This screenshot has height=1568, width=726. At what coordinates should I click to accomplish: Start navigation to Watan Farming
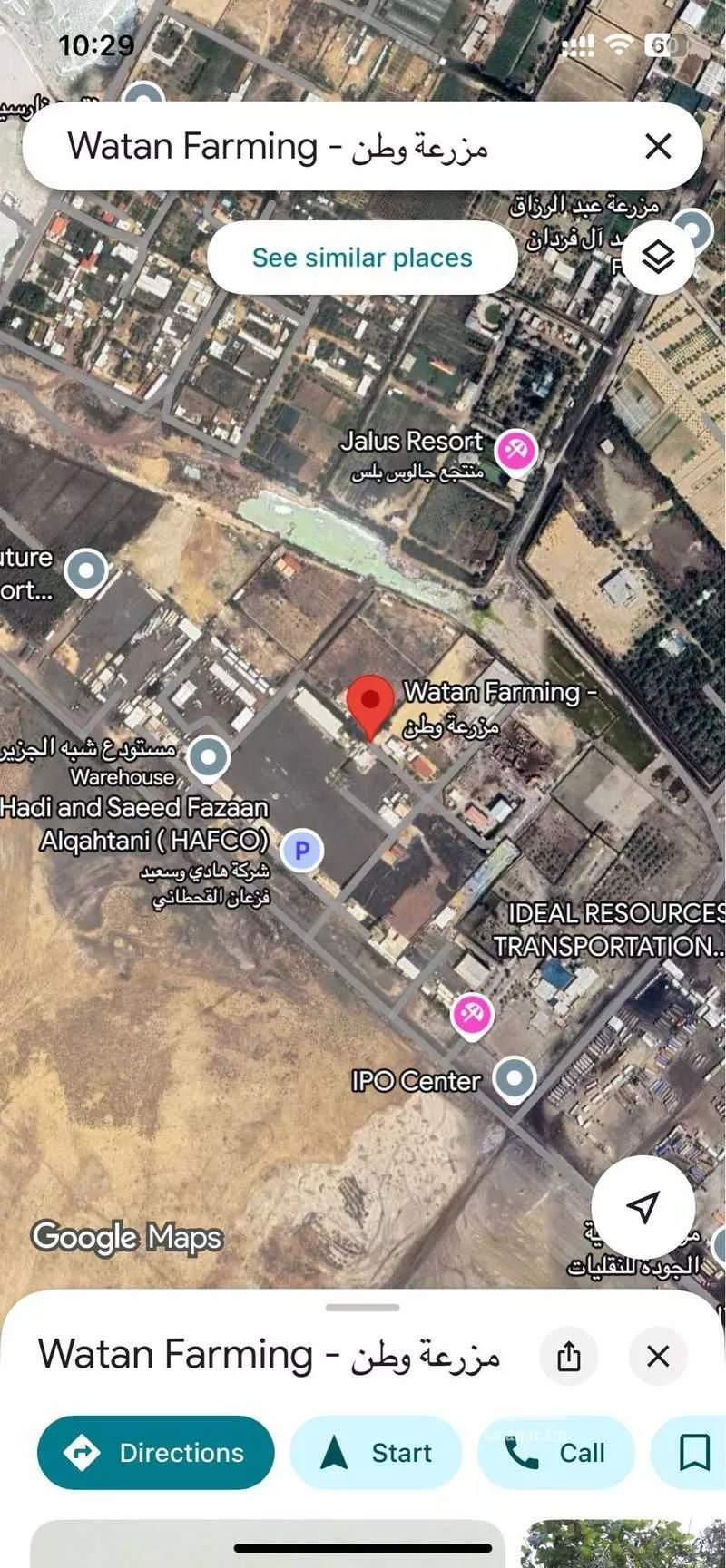coord(376,1453)
